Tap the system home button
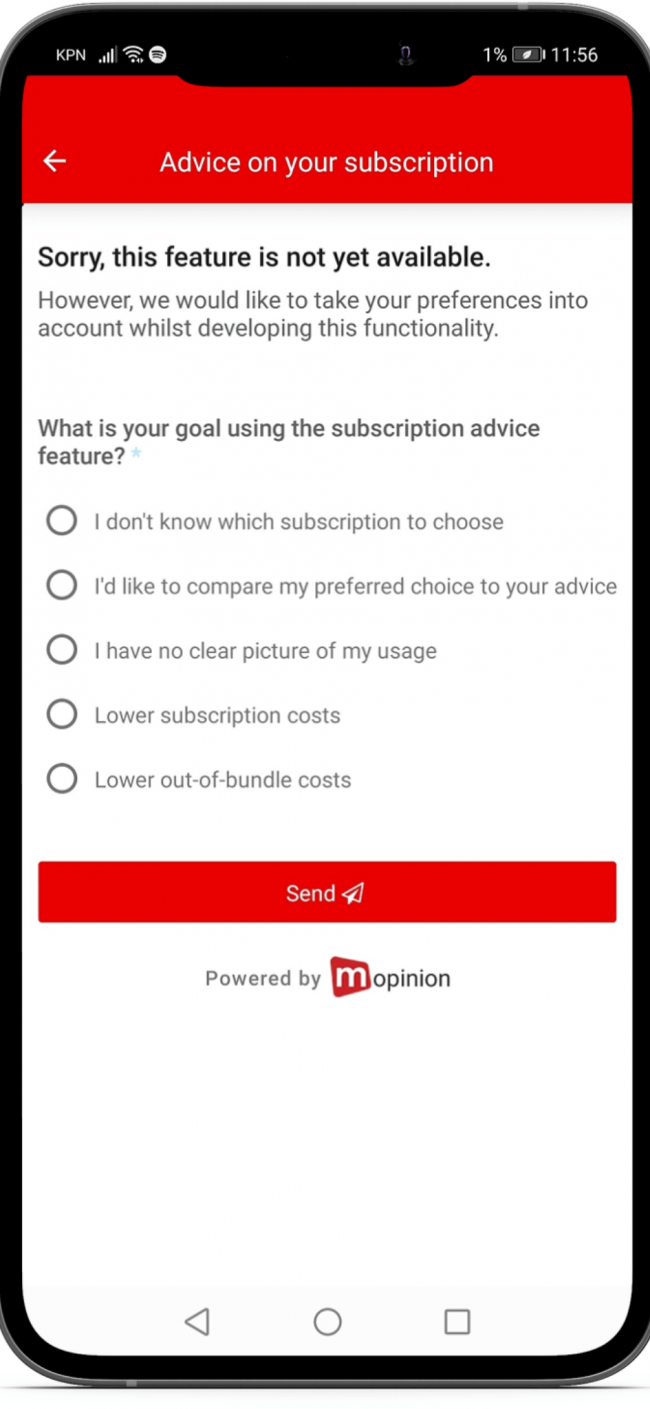 pos(327,1322)
